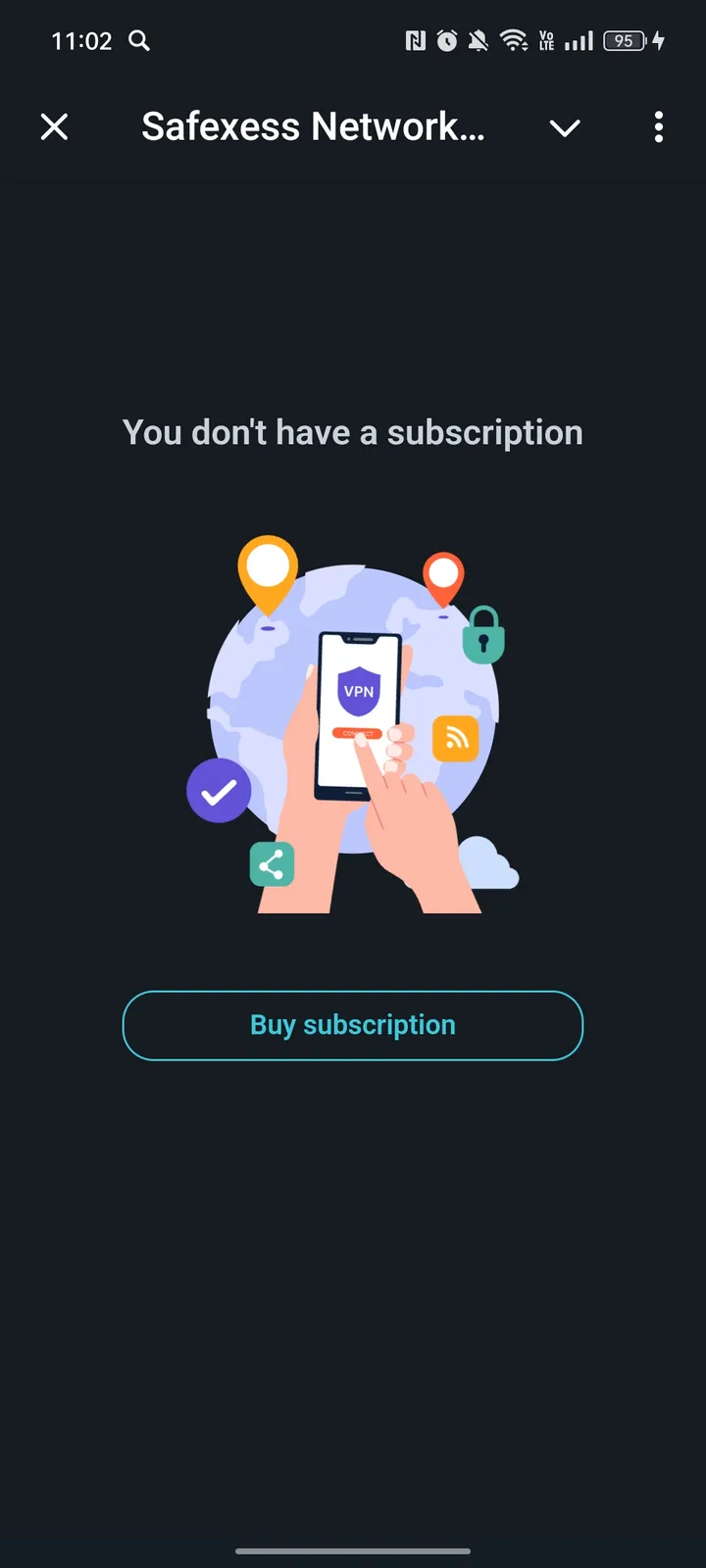Tap the alarm clock status icon

[446, 41]
